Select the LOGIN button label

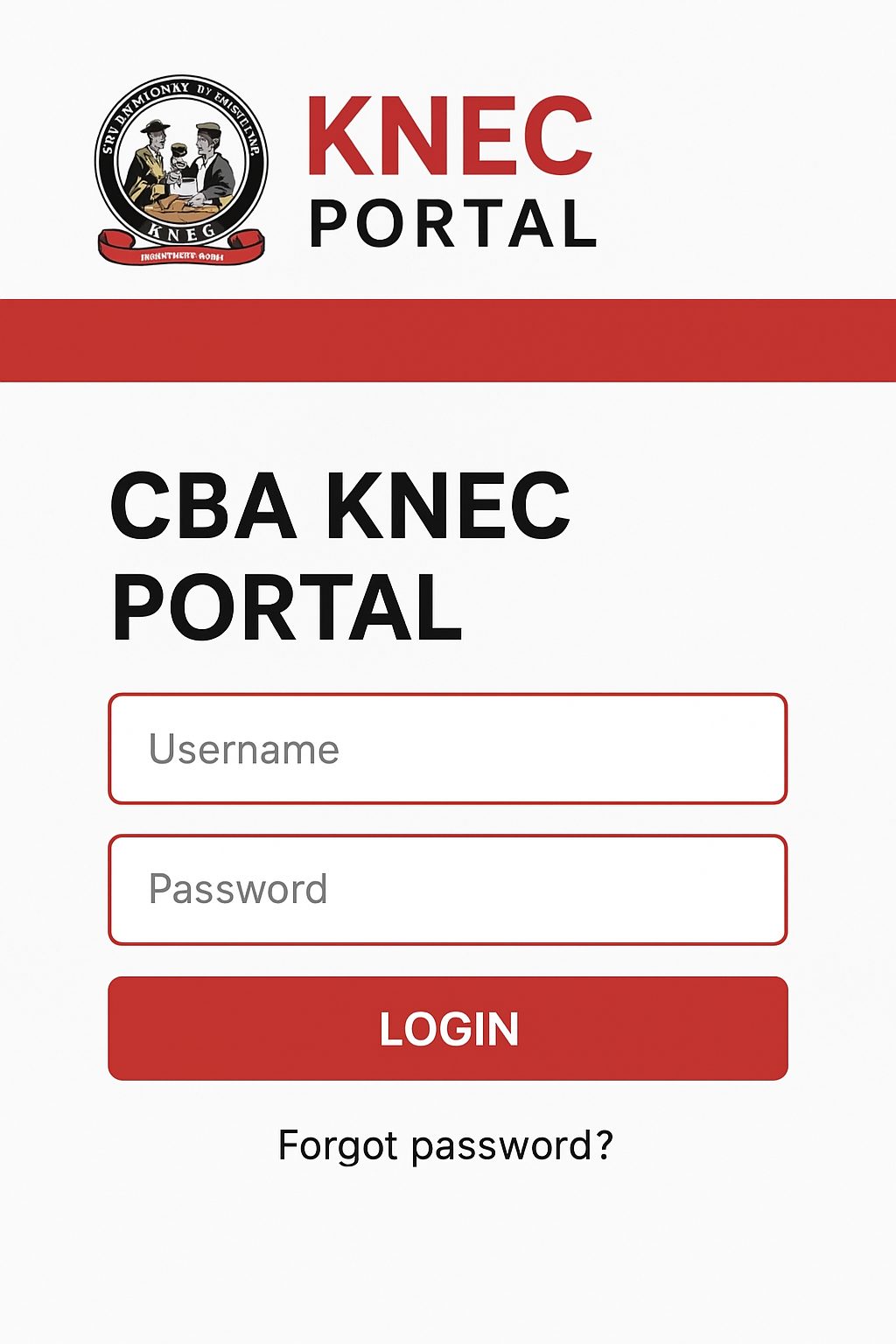tap(448, 1030)
